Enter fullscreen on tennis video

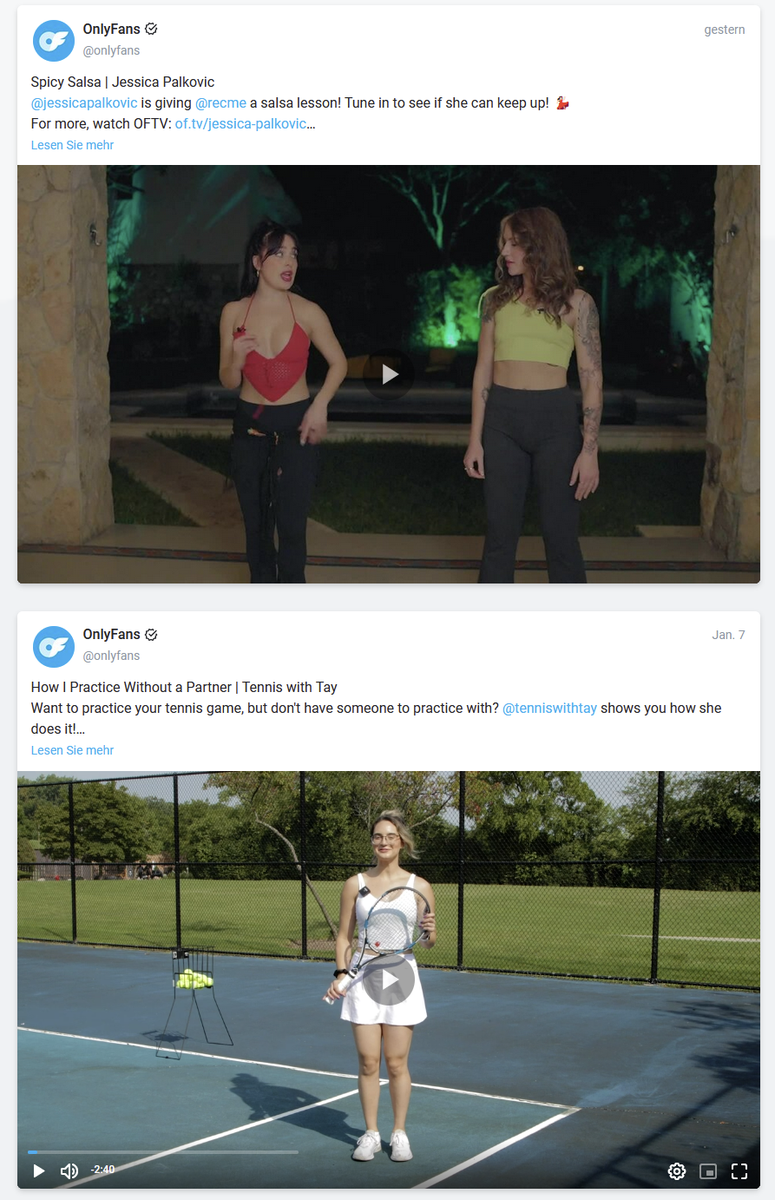pos(739,1171)
